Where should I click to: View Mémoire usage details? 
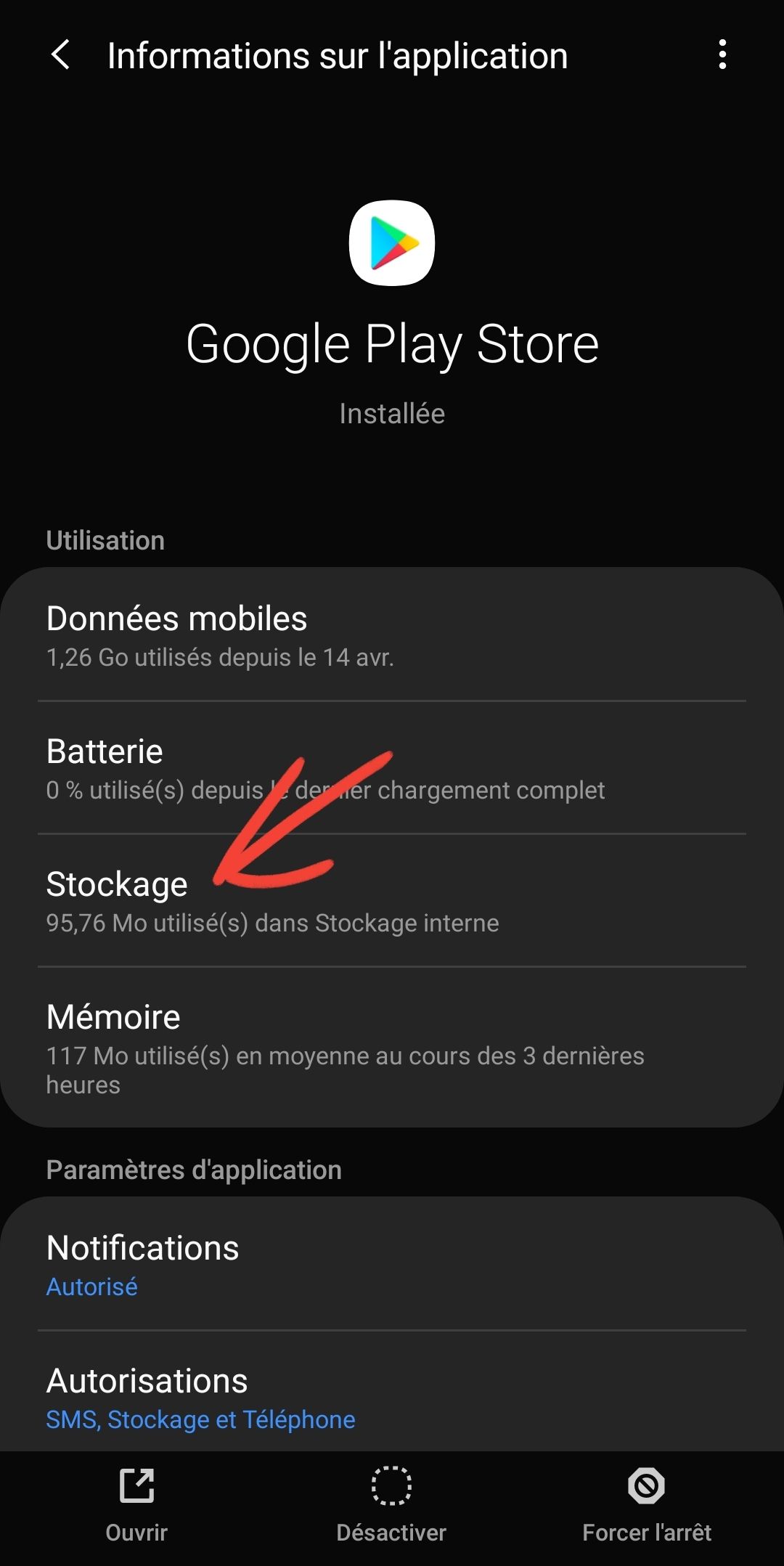point(392,1047)
